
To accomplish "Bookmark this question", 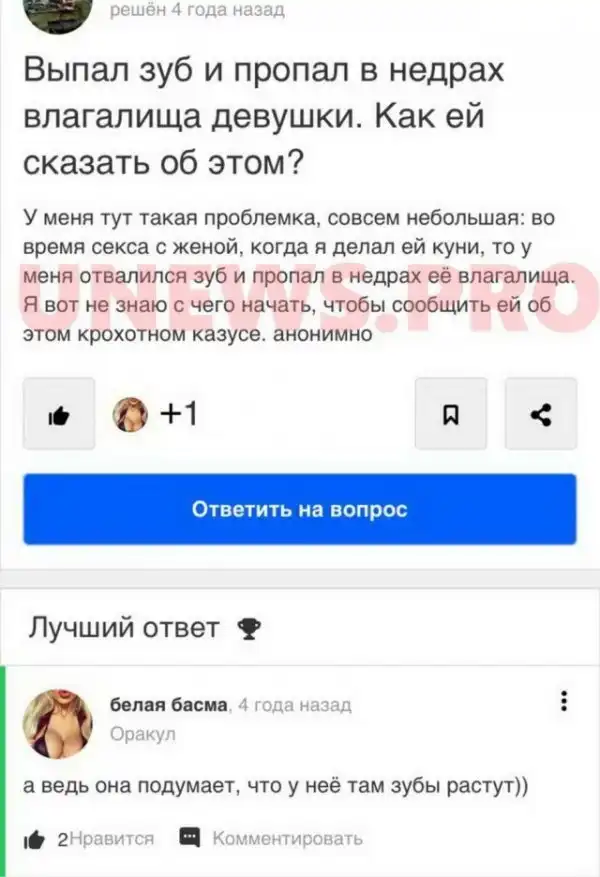I will point(450,414).
